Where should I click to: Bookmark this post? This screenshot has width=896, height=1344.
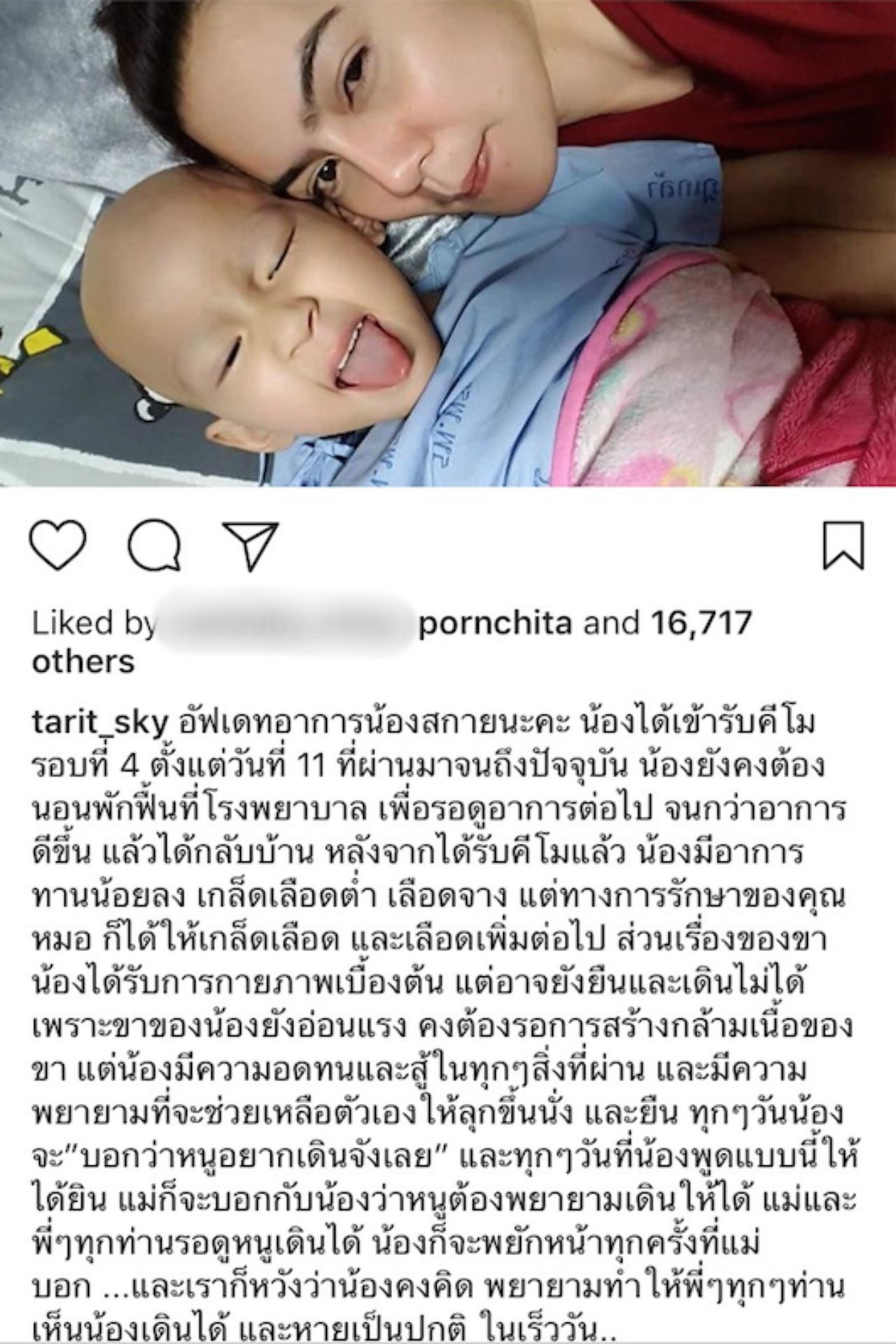click(843, 546)
